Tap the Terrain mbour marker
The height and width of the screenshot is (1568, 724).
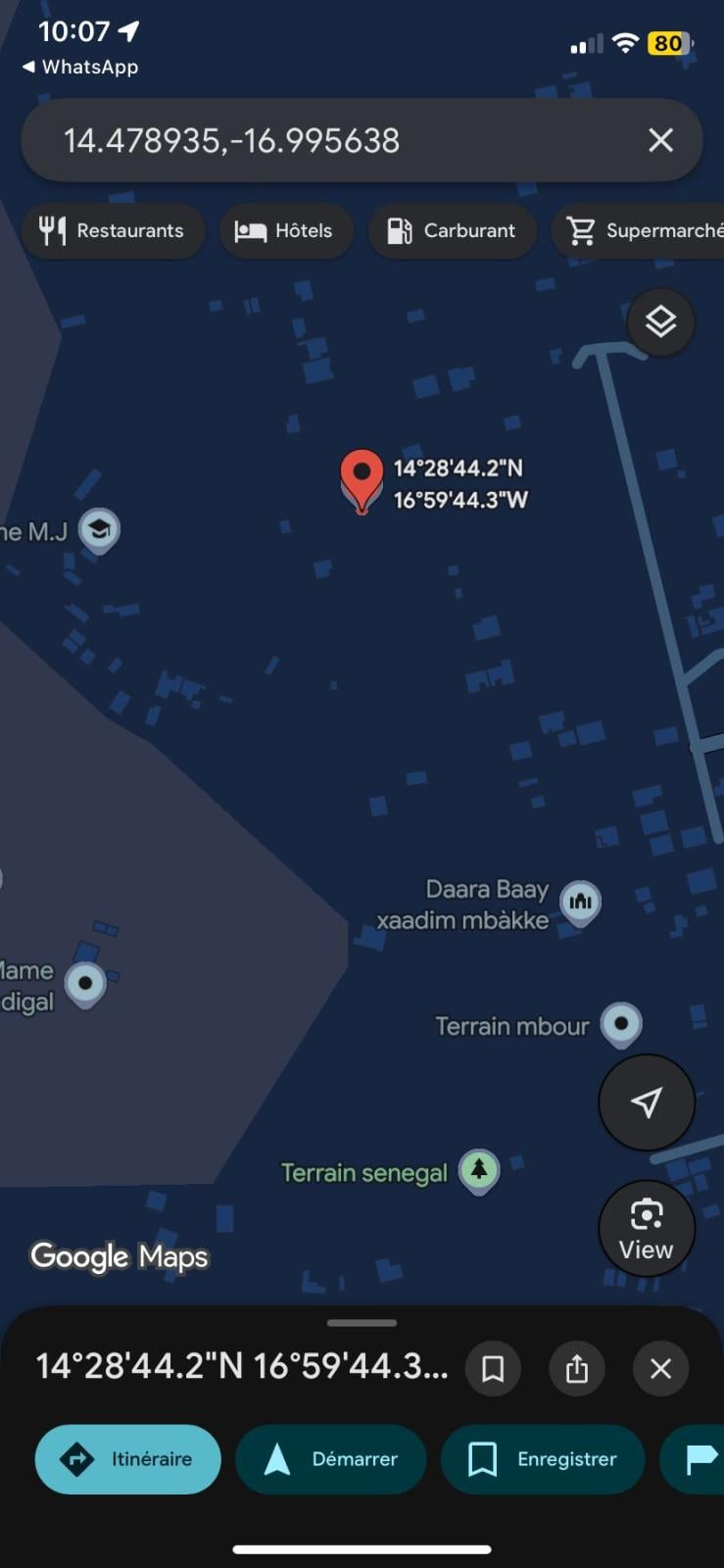(x=622, y=1025)
